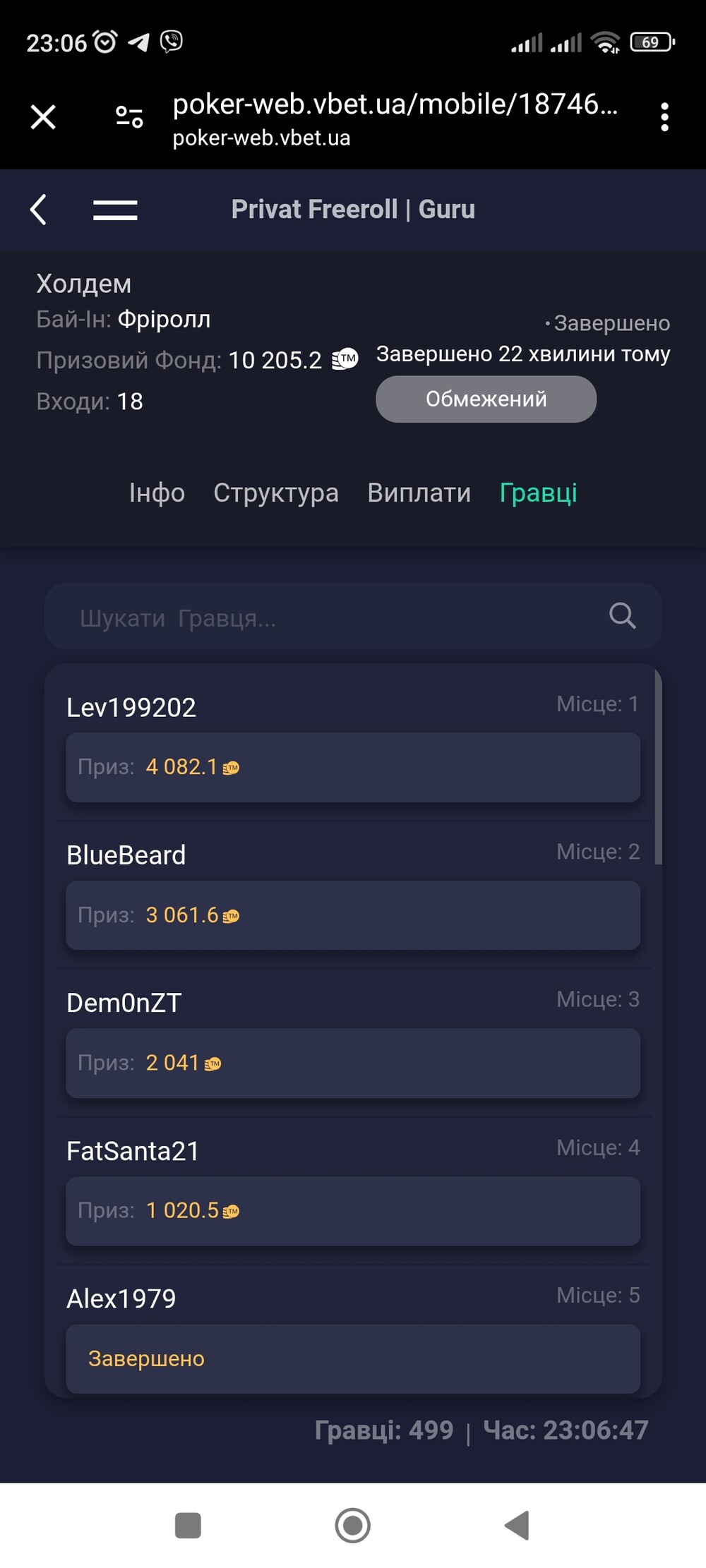Image resolution: width=706 pixels, height=1568 pixels.
Task: Open player BlueBeard's row
Action: pyautogui.click(x=353, y=895)
